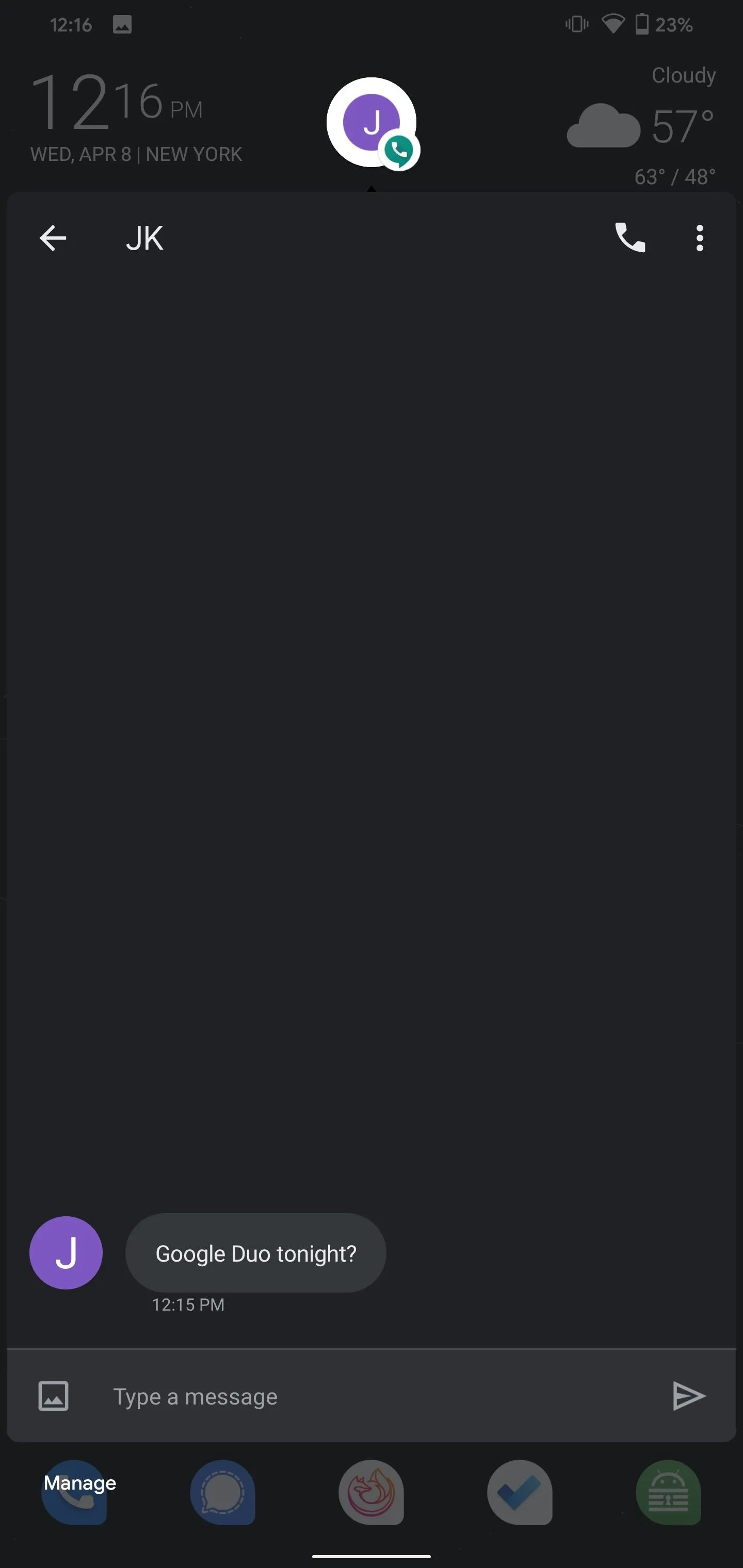Screen dimensions: 743x1568
Task: Go back from the JK conversation
Action: 53,238
